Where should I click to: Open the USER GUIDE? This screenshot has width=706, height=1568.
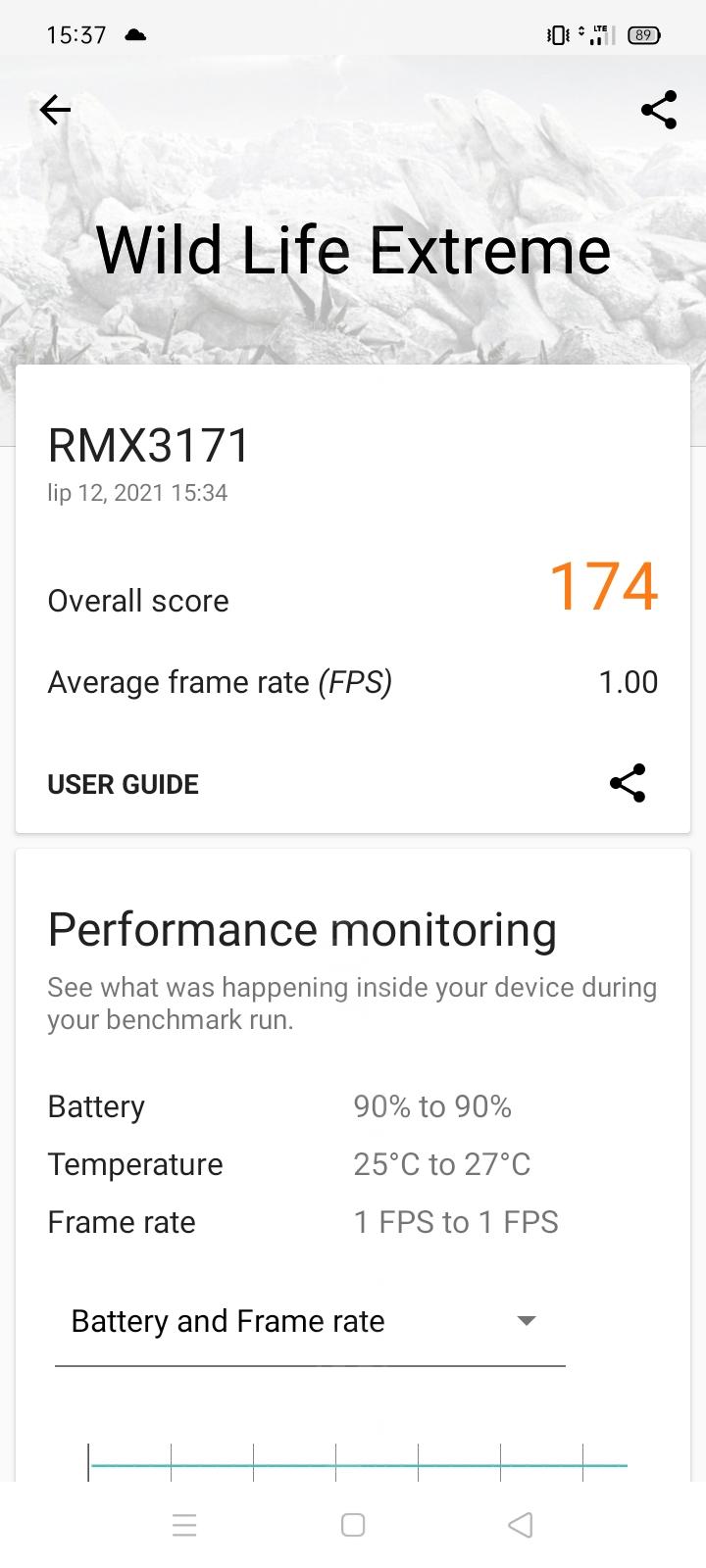(124, 784)
